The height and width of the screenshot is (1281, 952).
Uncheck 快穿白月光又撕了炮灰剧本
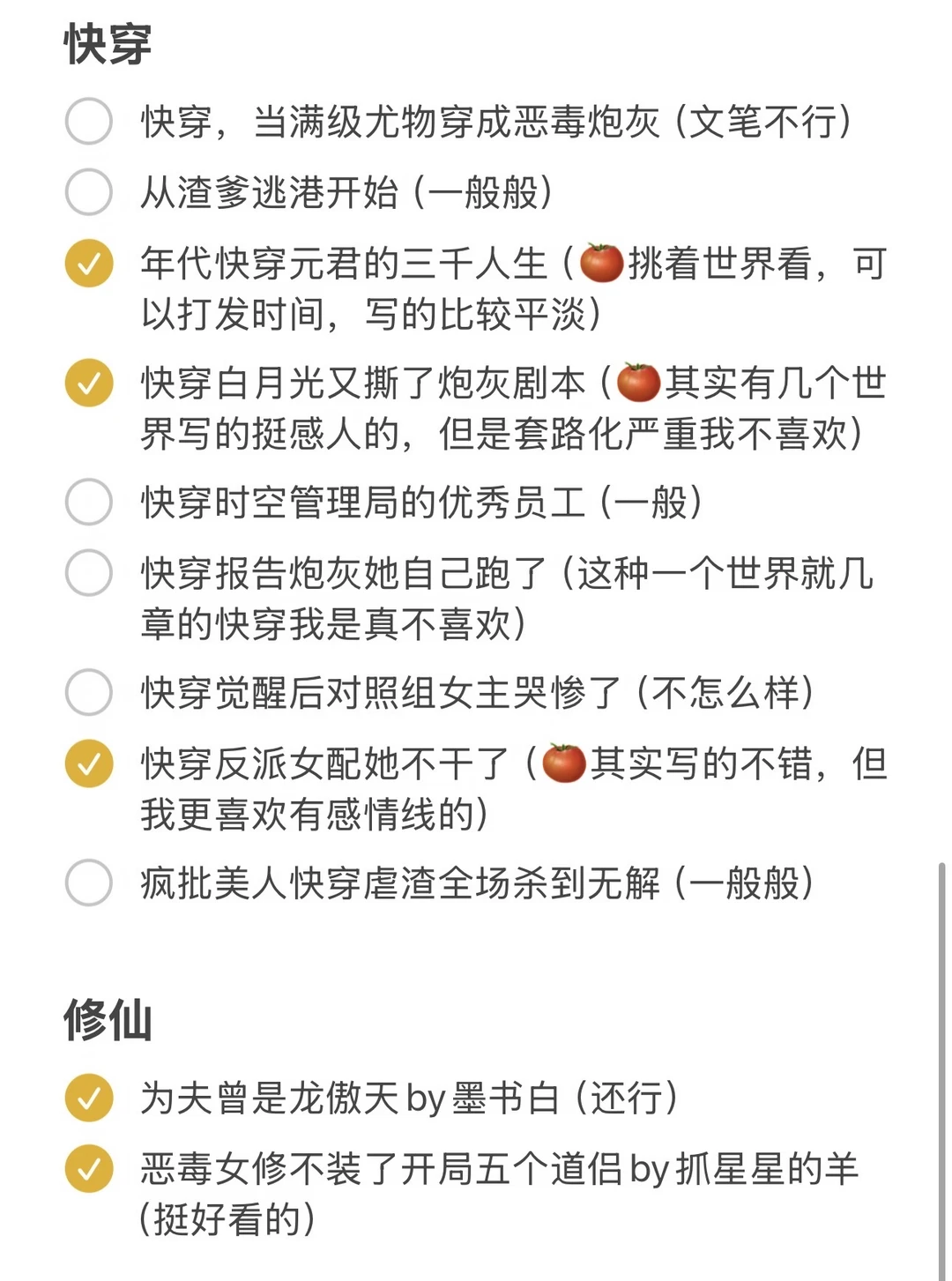click(x=89, y=383)
